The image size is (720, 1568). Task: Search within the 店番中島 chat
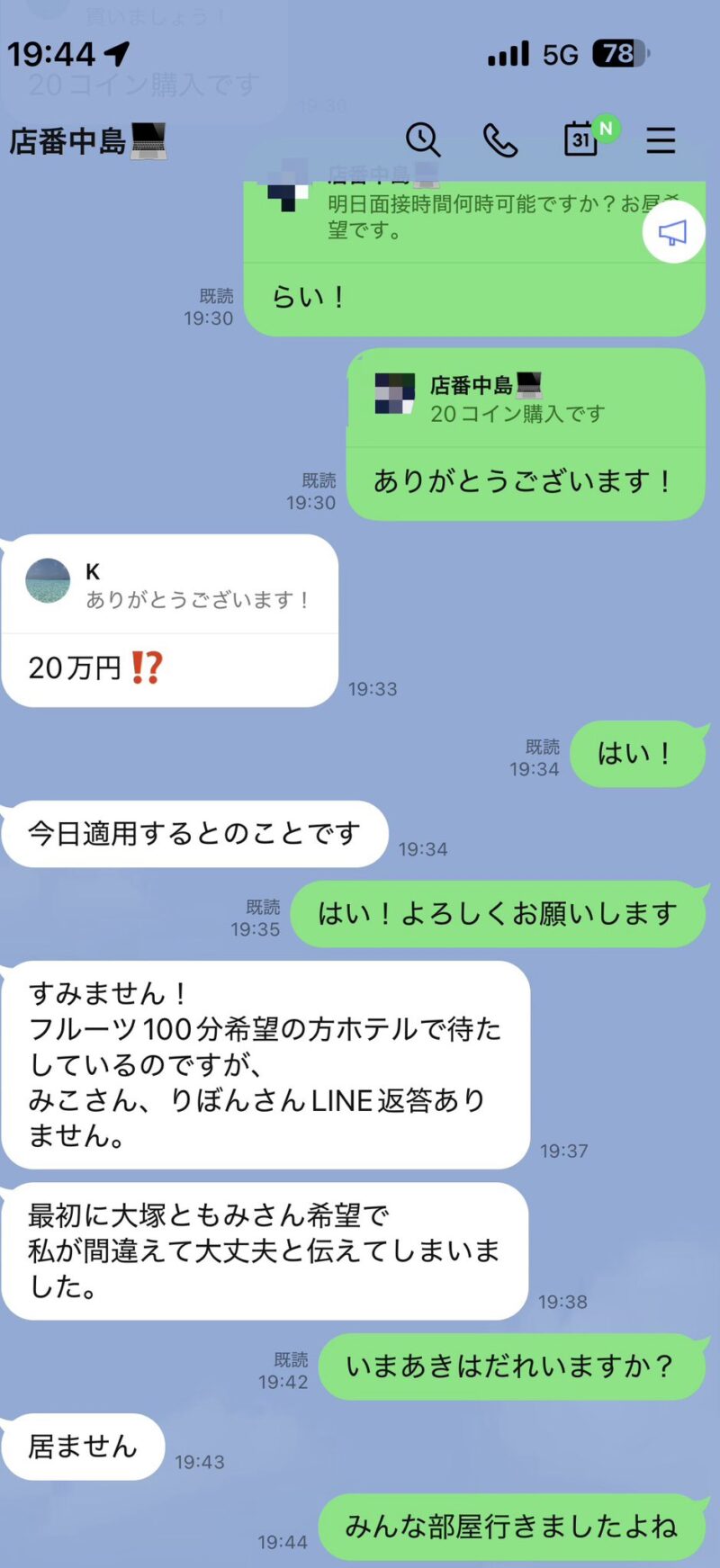coord(422,140)
